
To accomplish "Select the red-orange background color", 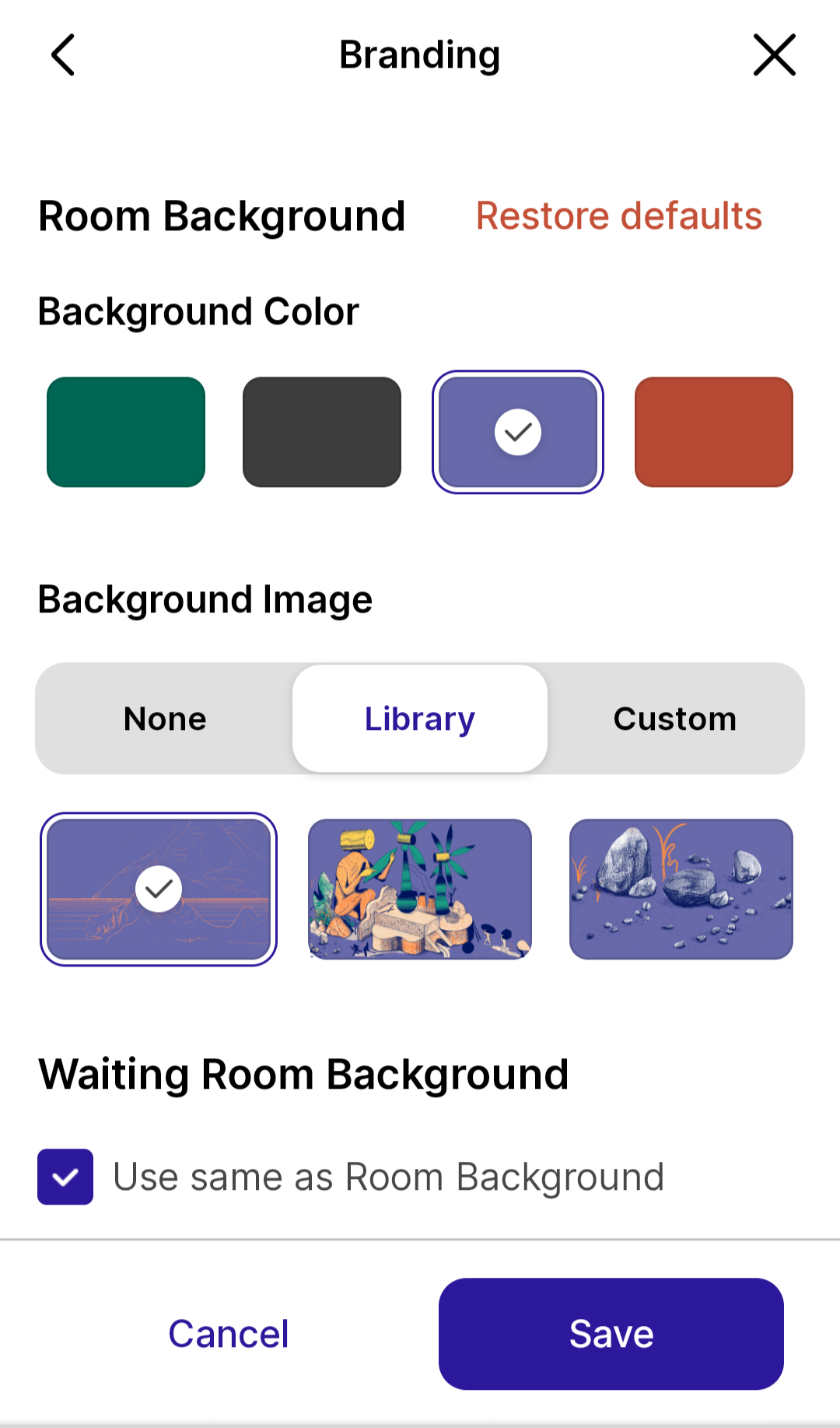I will 714,432.
